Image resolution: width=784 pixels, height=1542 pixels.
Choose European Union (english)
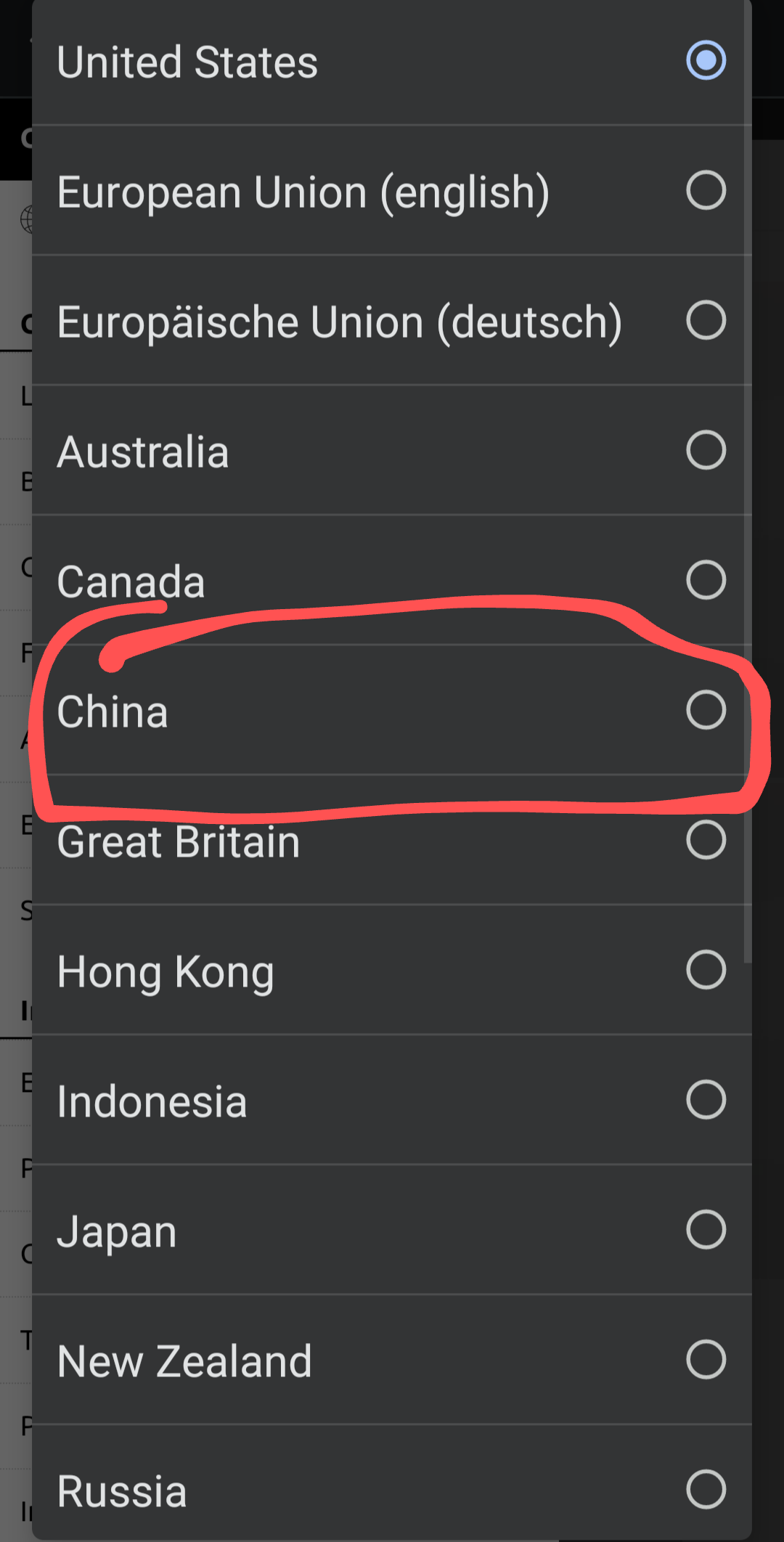point(392,191)
